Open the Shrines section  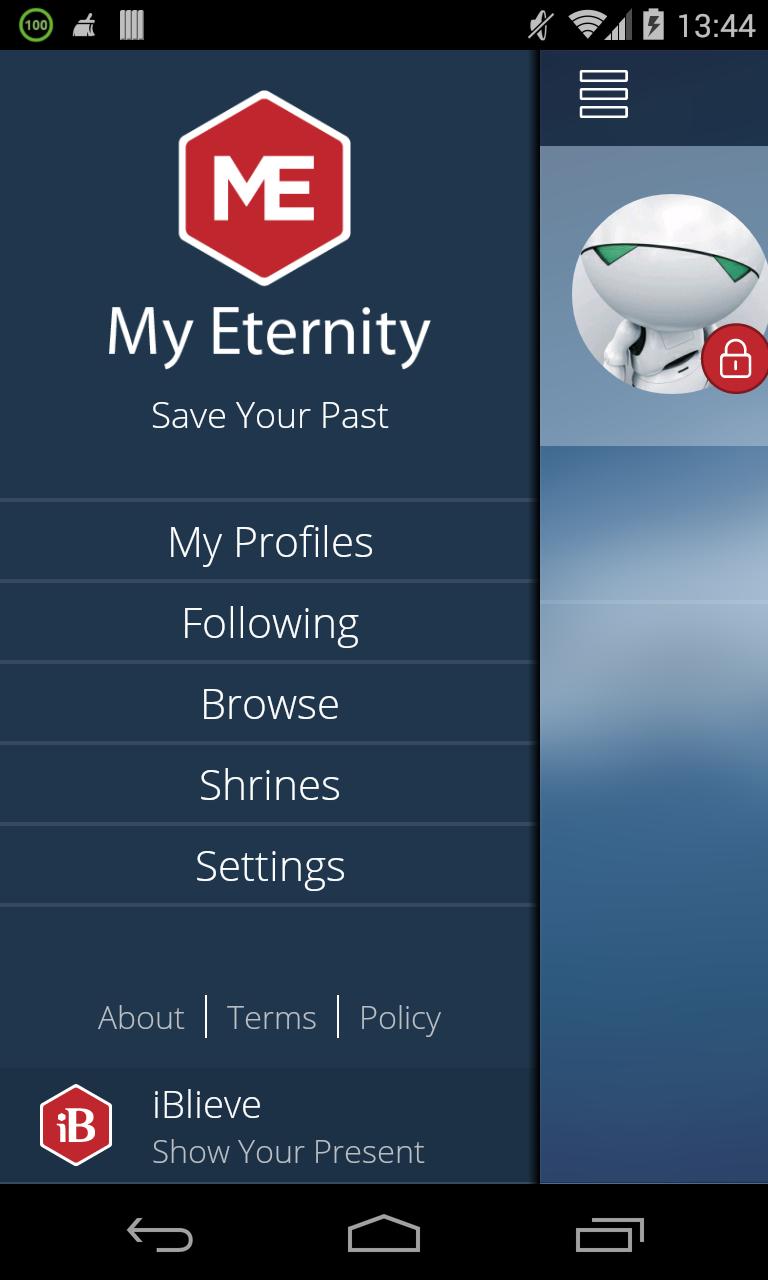[x=268, y=784]
